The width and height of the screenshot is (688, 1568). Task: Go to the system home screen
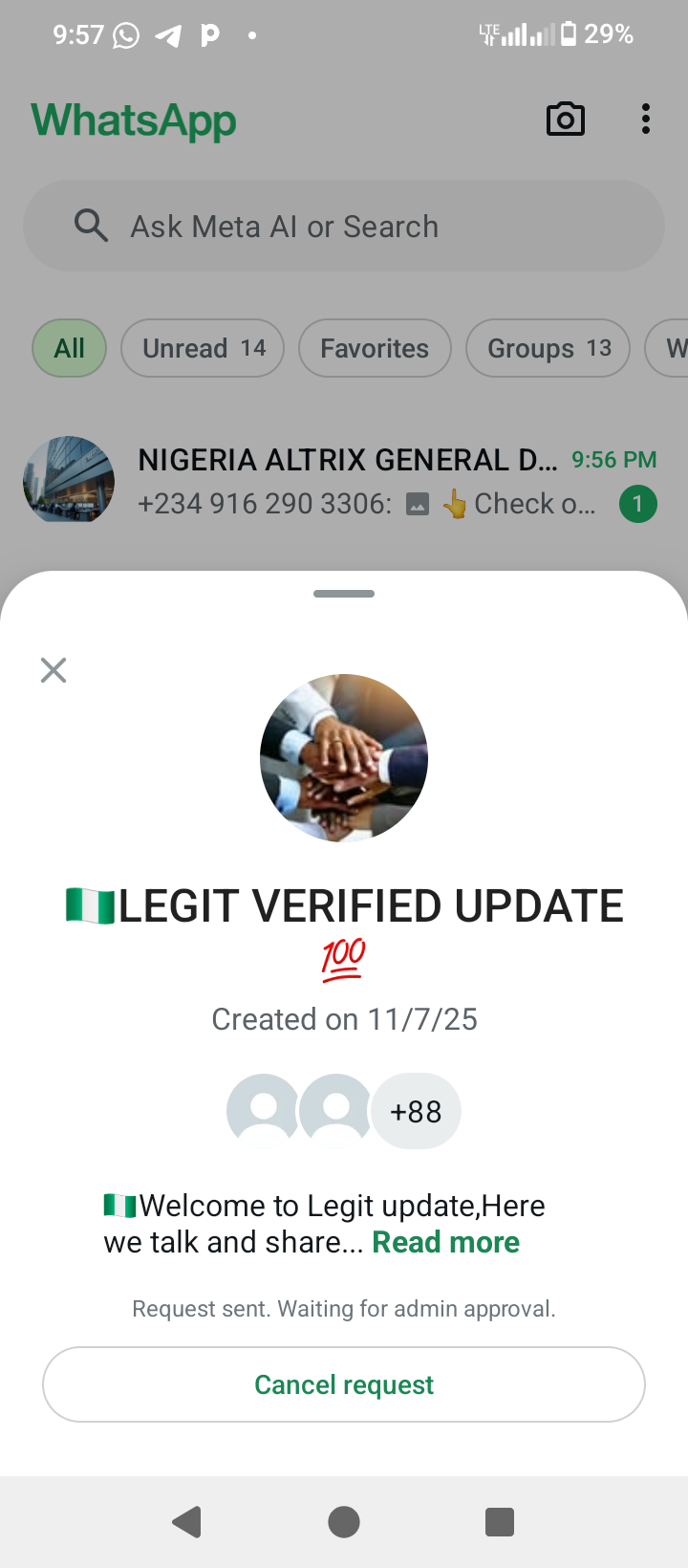pos(344,1521)
